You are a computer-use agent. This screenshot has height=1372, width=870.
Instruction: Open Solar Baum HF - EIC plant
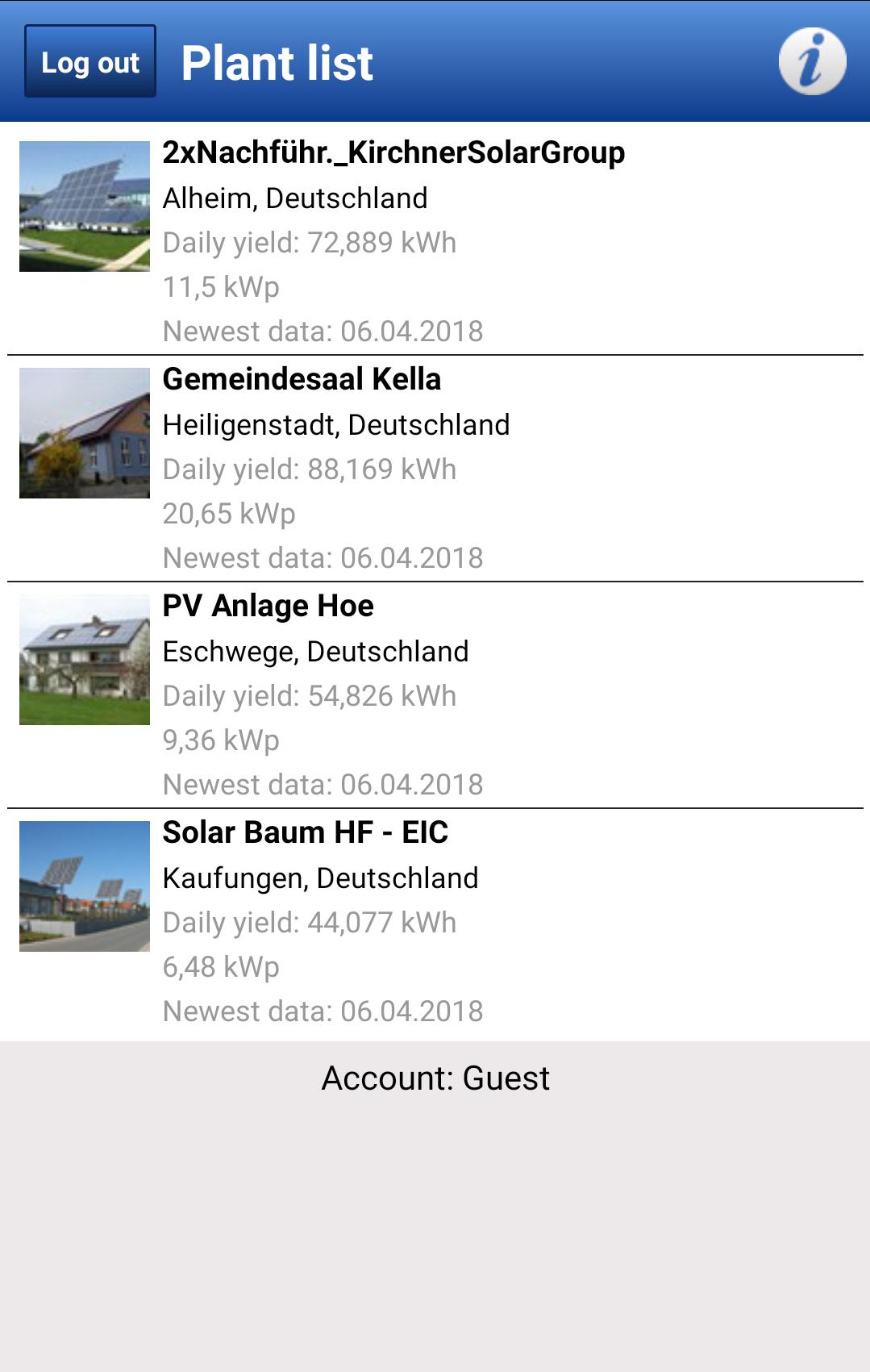tap(305, 833)
